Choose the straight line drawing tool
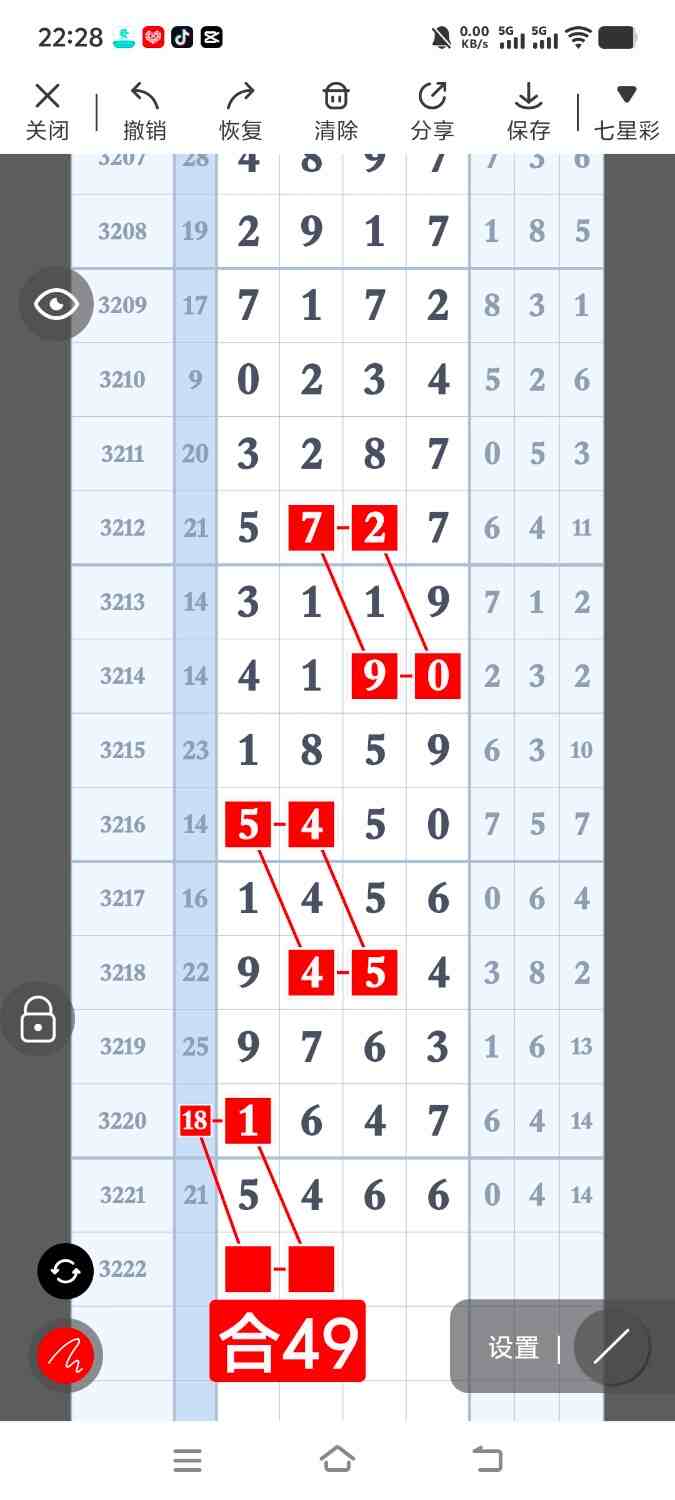 611,1347
